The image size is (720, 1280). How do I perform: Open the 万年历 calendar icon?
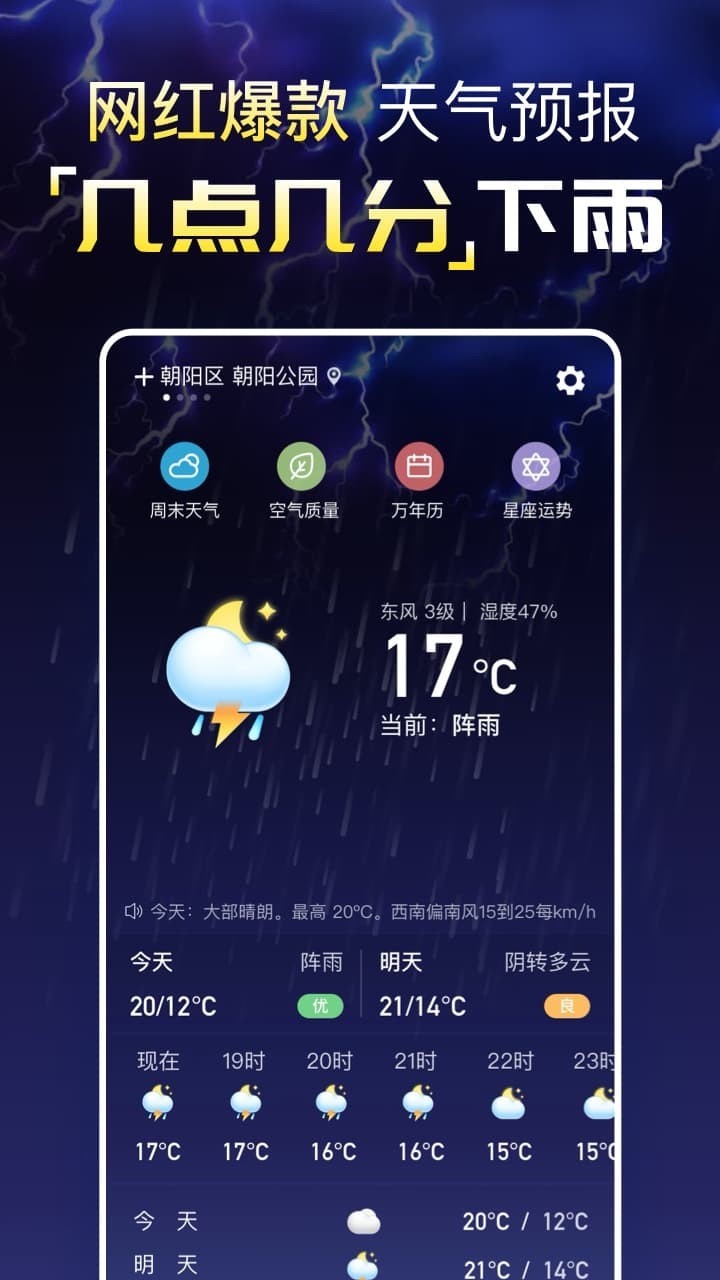(x=419, y=464)
